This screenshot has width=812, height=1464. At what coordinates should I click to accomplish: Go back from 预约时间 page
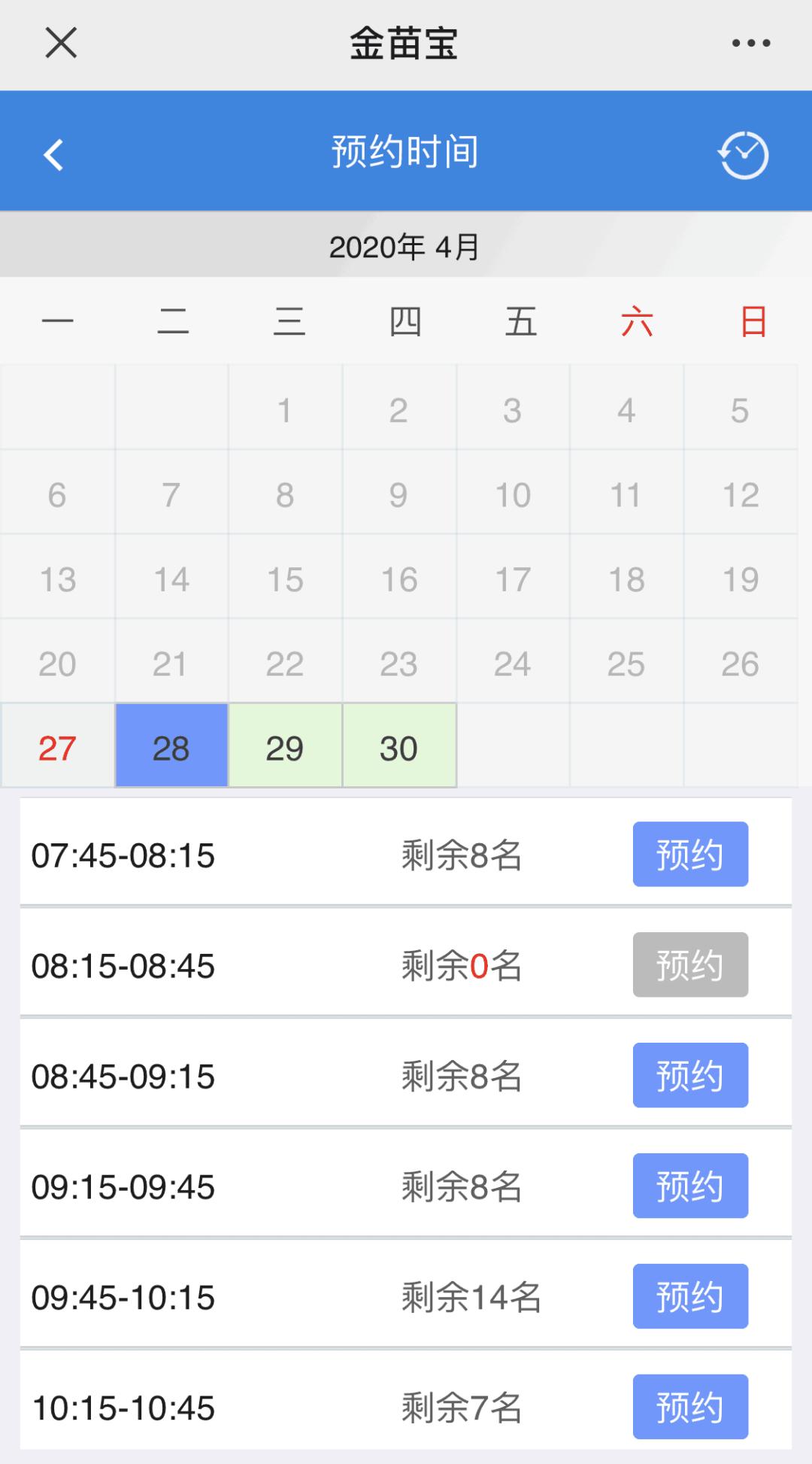[x=53, y=155]
